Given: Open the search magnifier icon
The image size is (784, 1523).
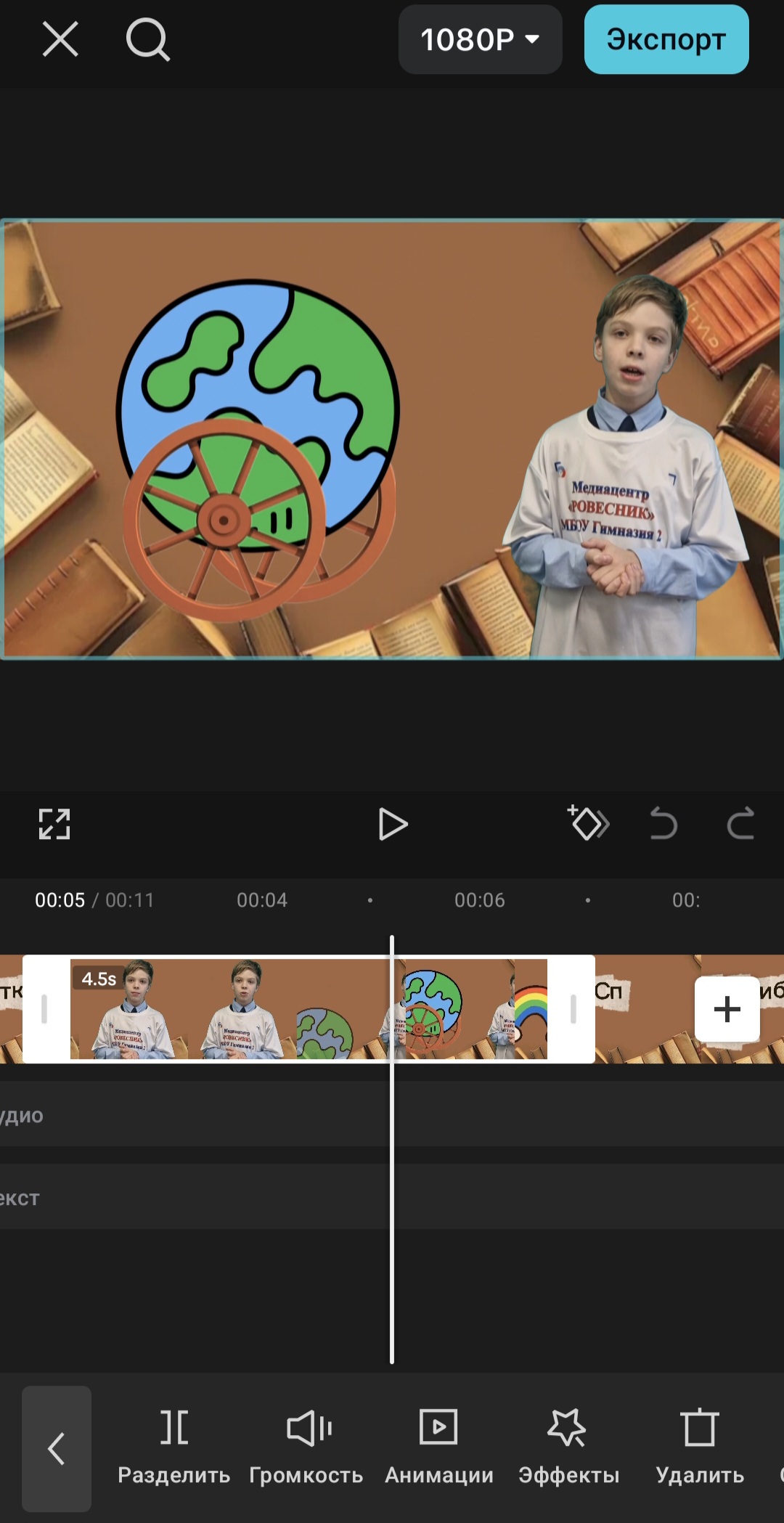Looking at the screenshot, I should 147,39.
